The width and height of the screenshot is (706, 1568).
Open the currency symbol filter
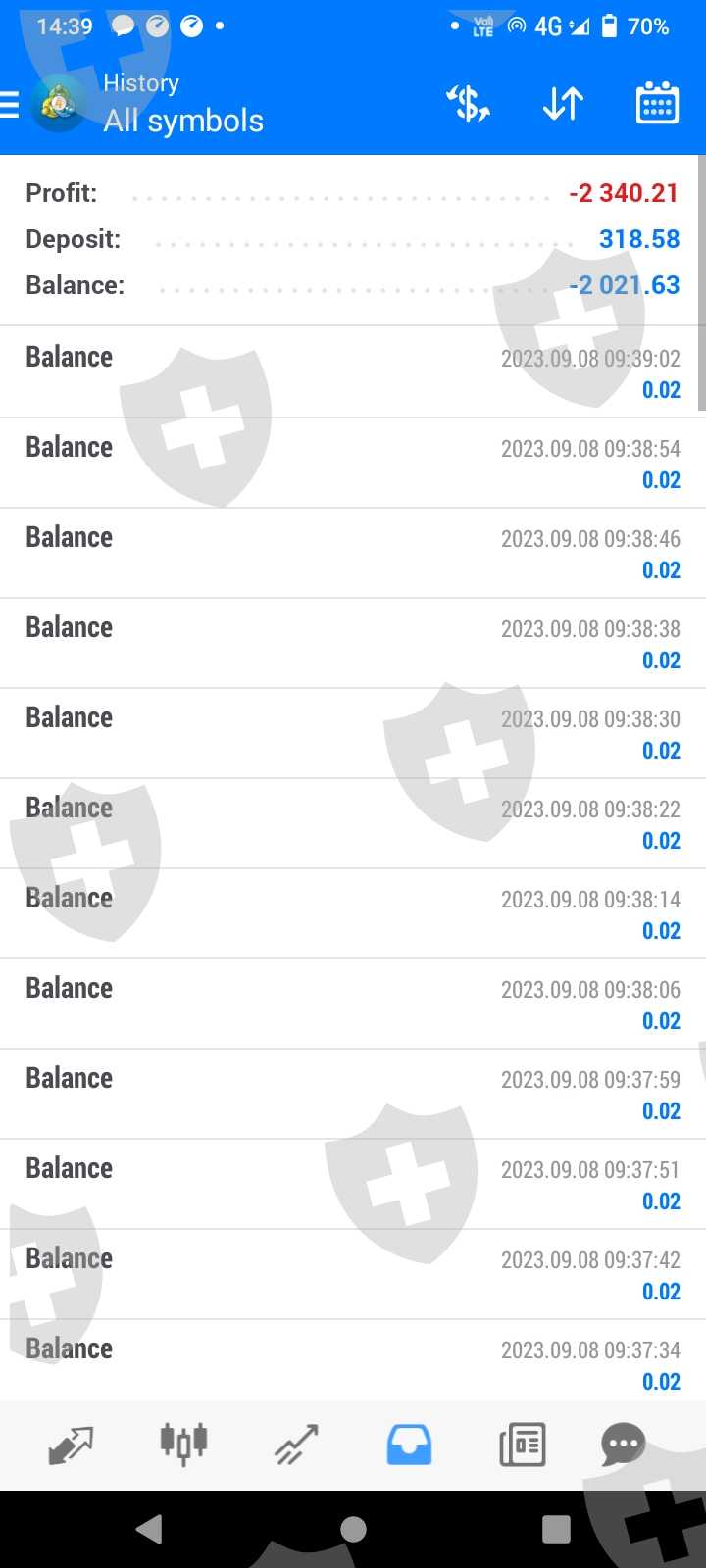[469, 104]
